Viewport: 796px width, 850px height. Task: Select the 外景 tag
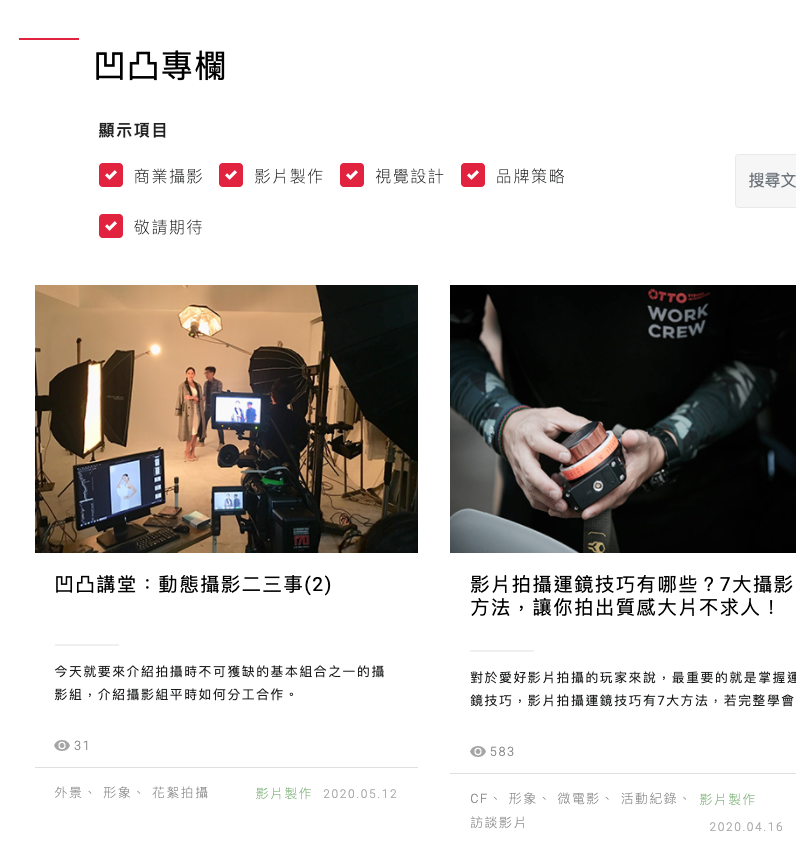coord(68,793)
